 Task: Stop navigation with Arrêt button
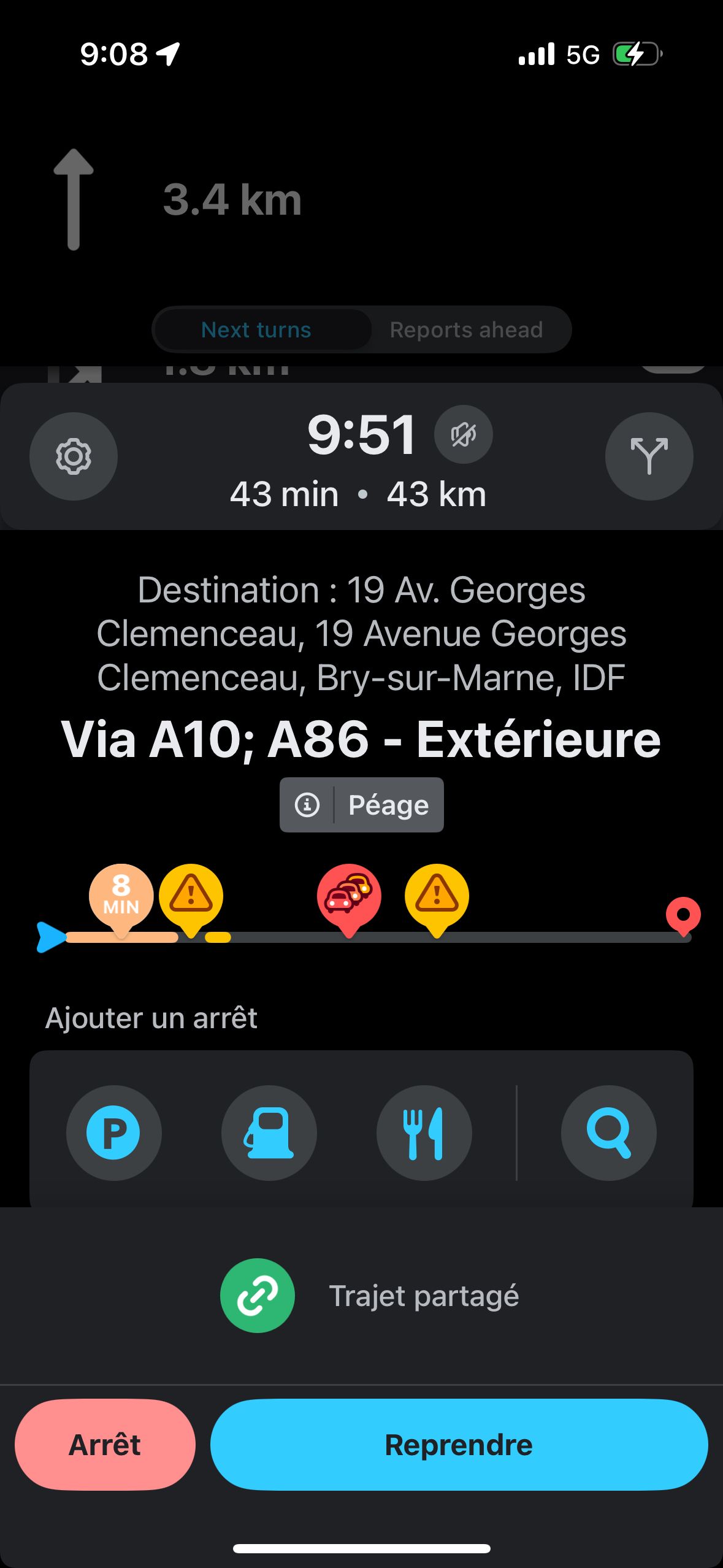click(x=105, y=1445)
